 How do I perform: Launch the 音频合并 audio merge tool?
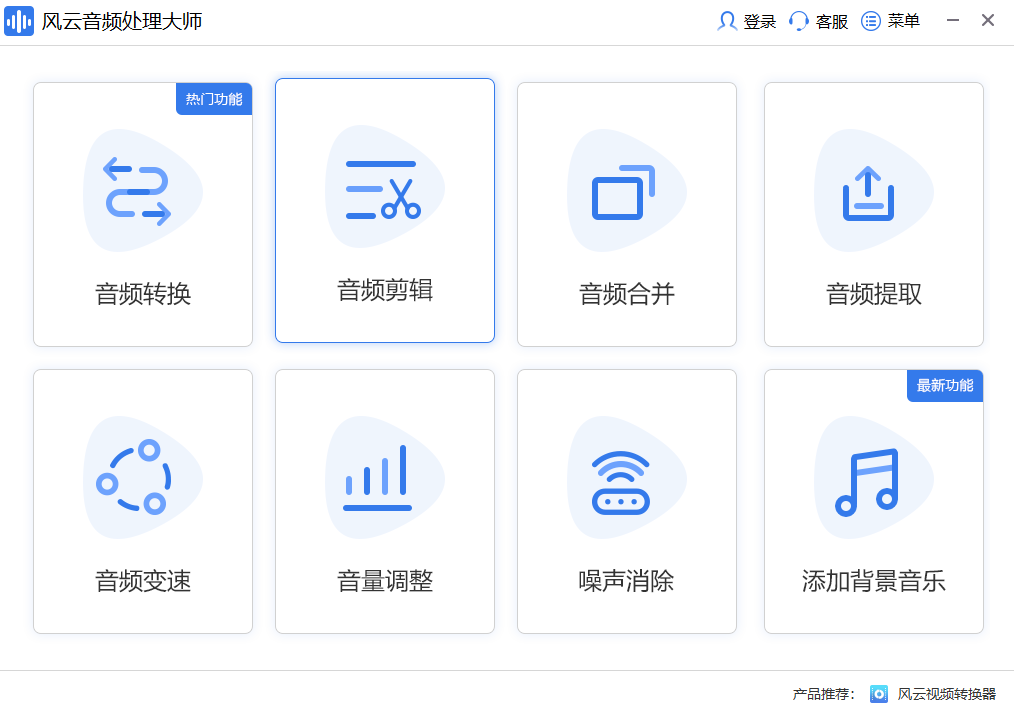627,214
